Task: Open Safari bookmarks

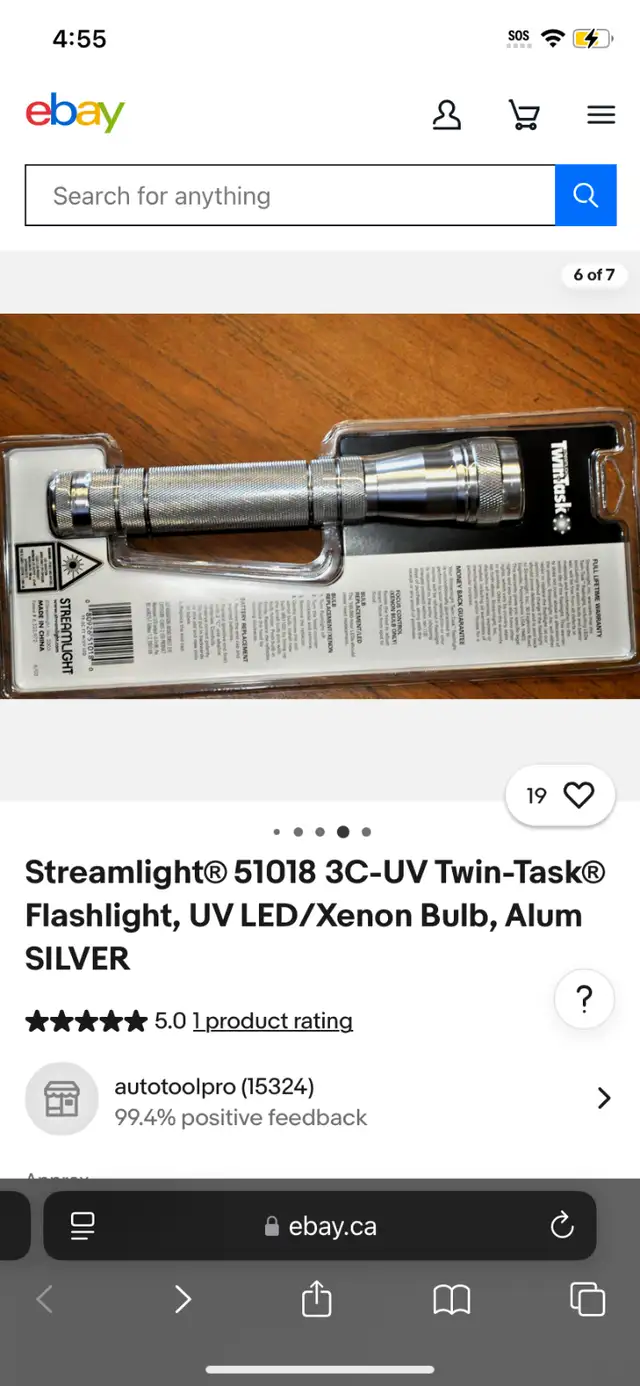Action: pos(451,1299)
